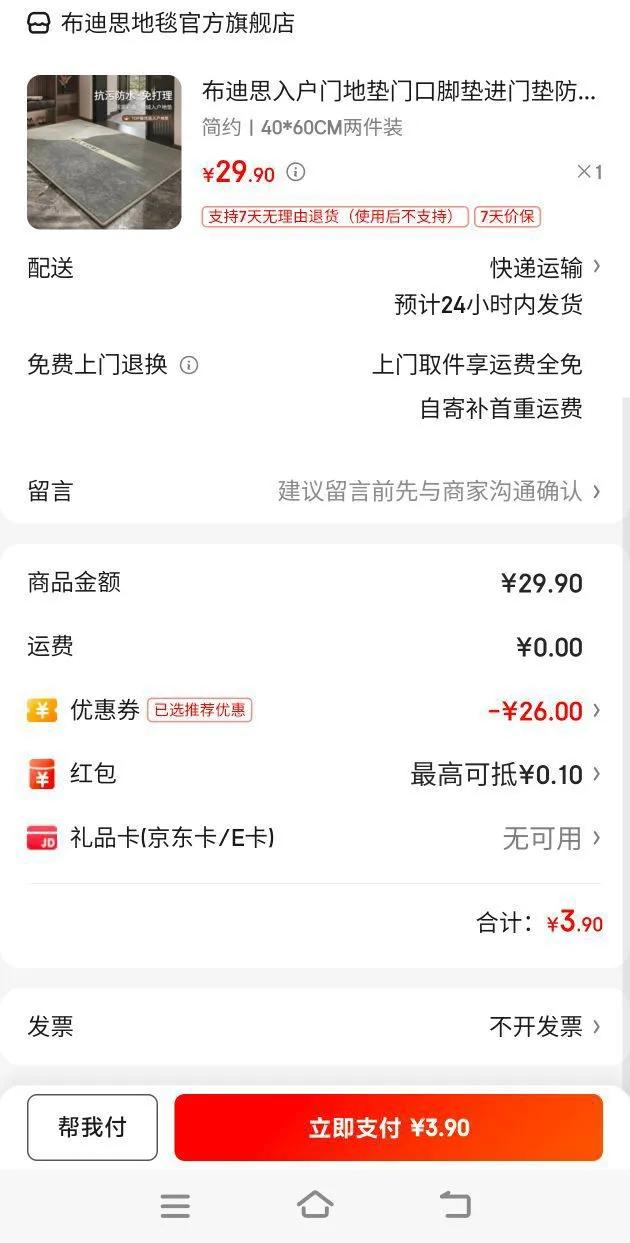The width and height of the screenshot is (630, 1243).
Task: View price info icon beside ¥29.90
Action: (x=296, y=172)
